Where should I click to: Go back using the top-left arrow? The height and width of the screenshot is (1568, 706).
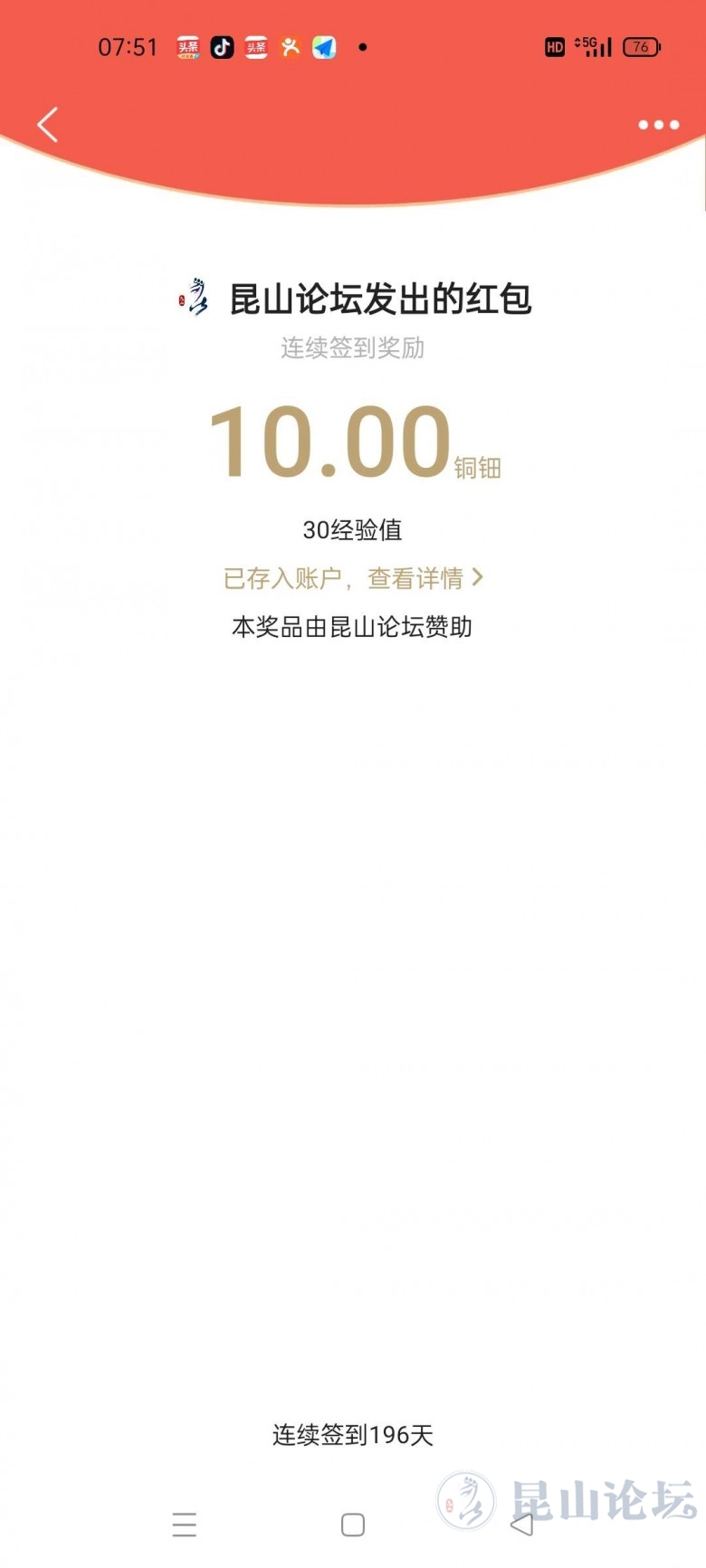pos(48,125)
